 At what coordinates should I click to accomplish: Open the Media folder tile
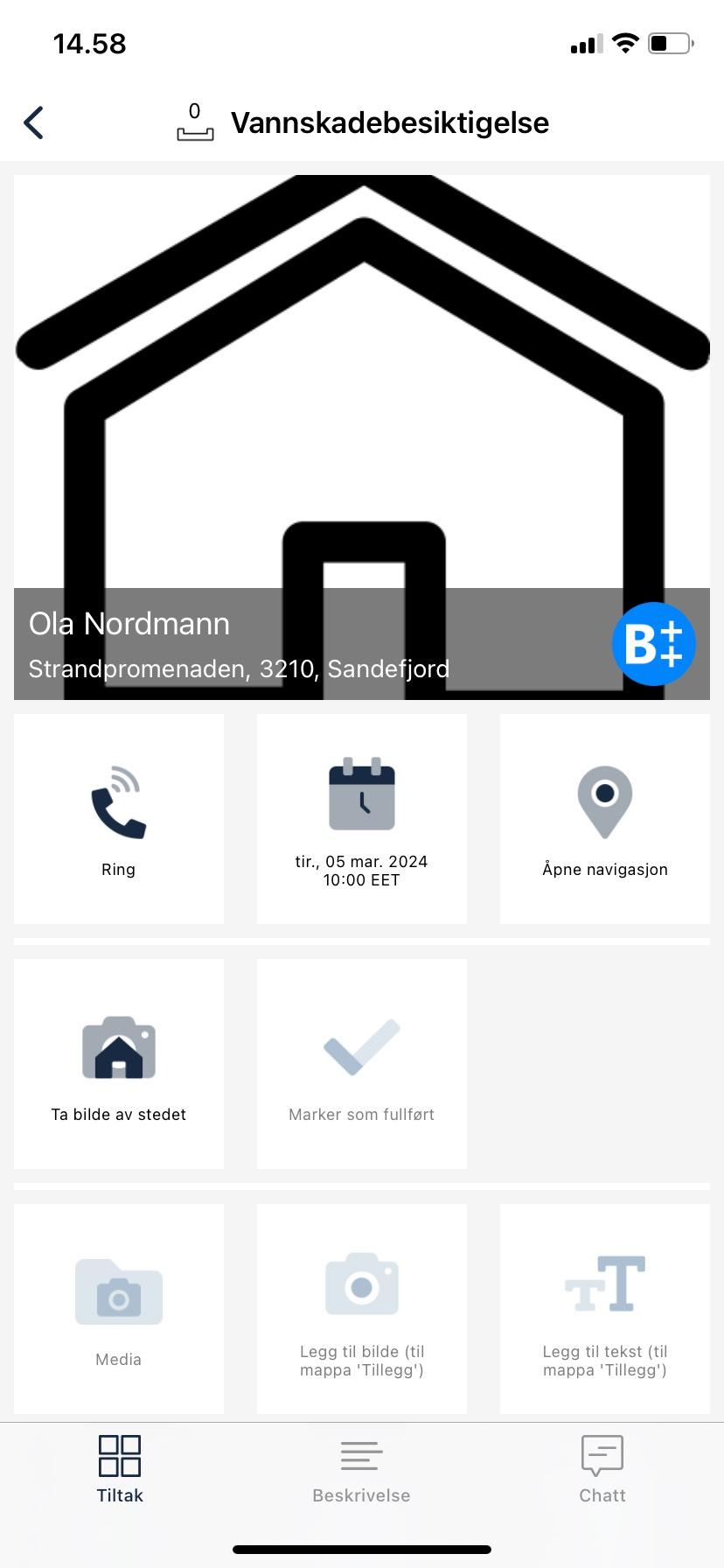(x=119, y=1309)
